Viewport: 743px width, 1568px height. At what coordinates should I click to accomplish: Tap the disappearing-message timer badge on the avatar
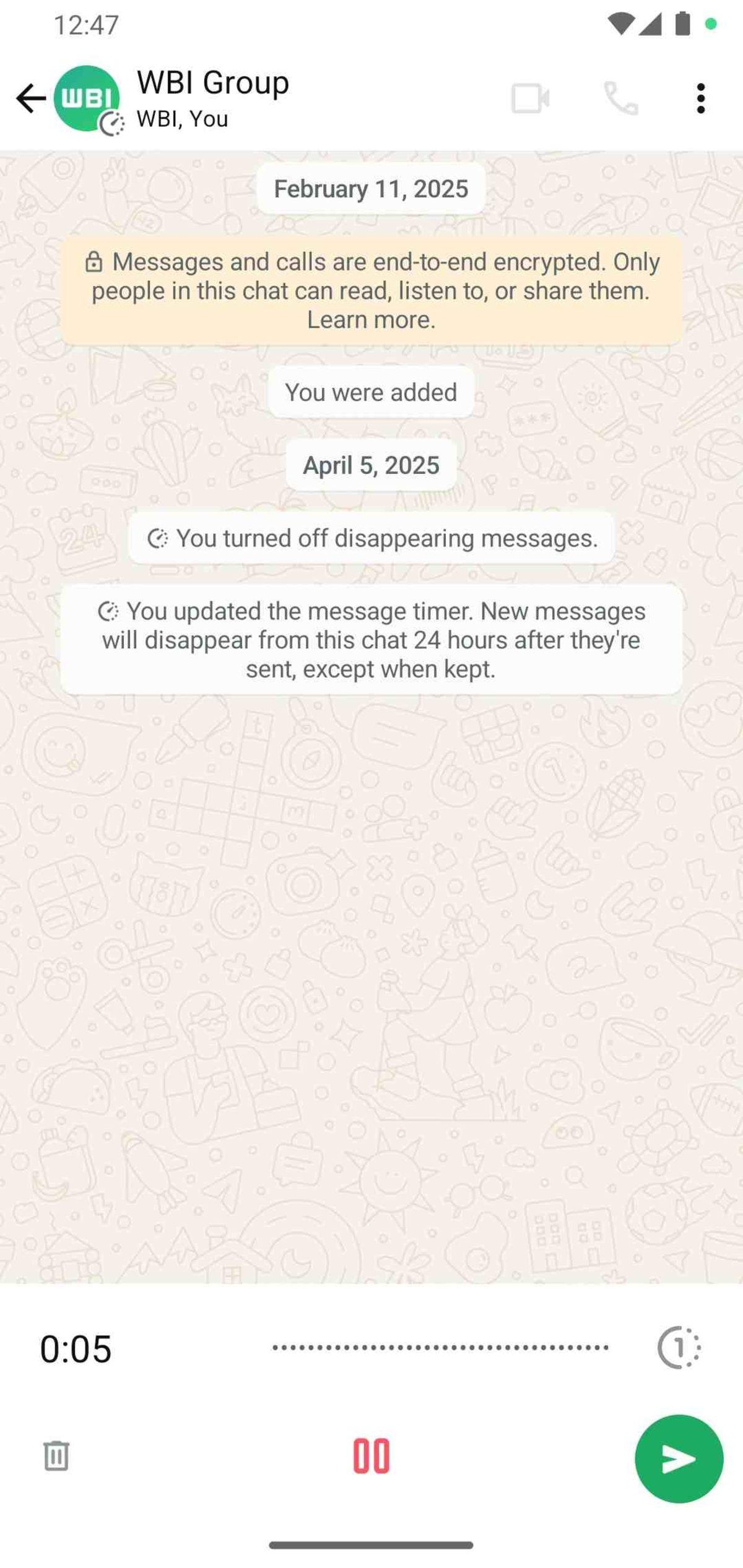pyautogui.click(x=111, y=122)
